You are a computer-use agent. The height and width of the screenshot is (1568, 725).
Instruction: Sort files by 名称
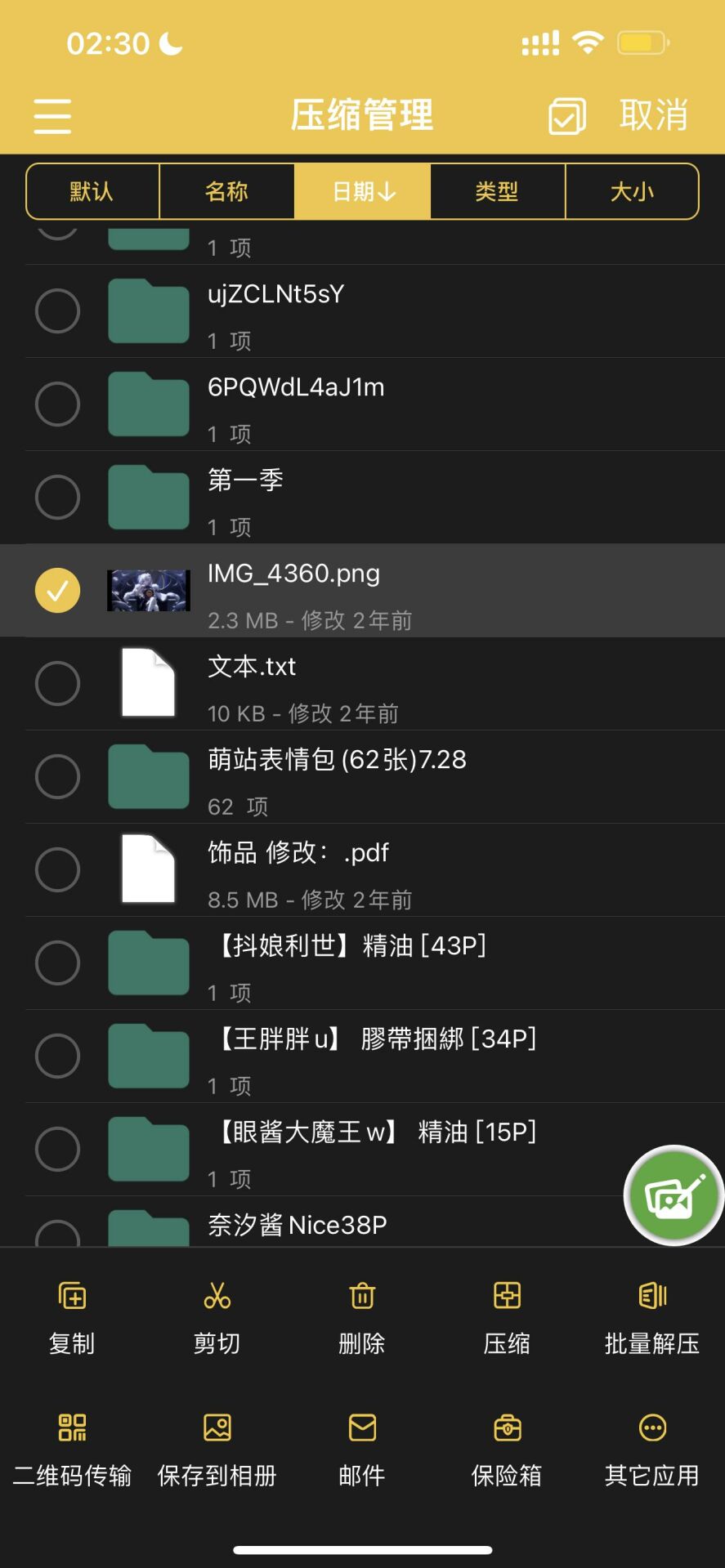(226, 191)
